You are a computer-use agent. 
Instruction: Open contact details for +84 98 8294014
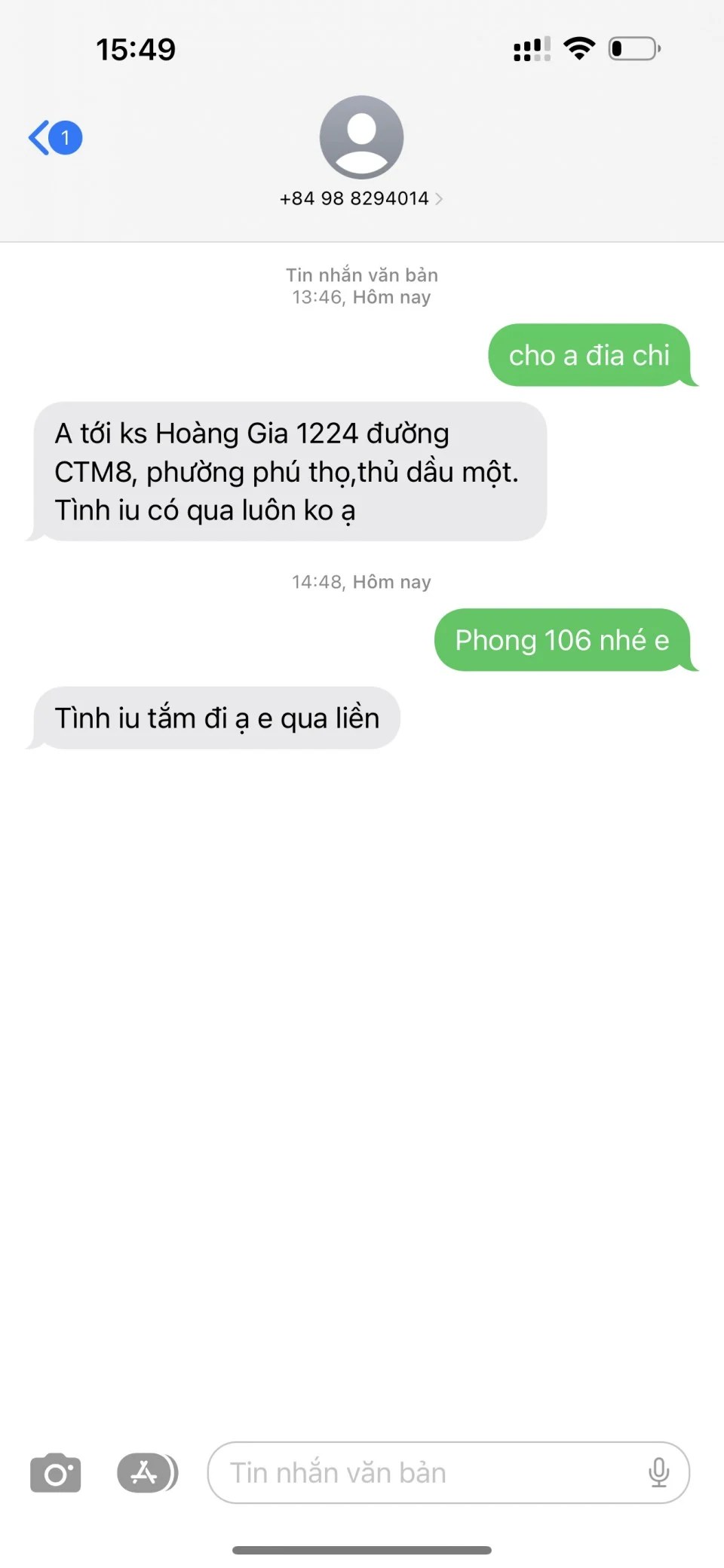(360, 198)
